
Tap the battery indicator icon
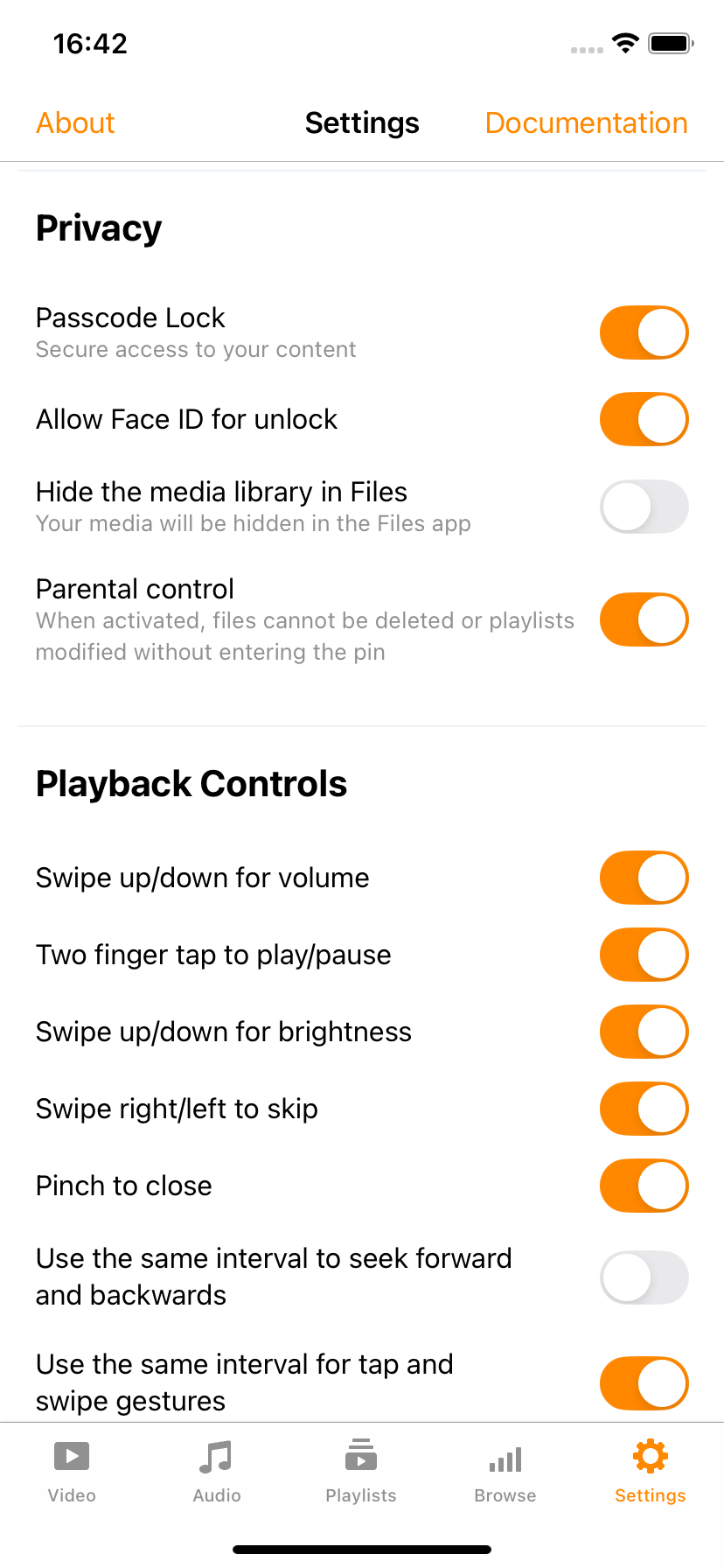pyautogui.click(x=670, y=42)
